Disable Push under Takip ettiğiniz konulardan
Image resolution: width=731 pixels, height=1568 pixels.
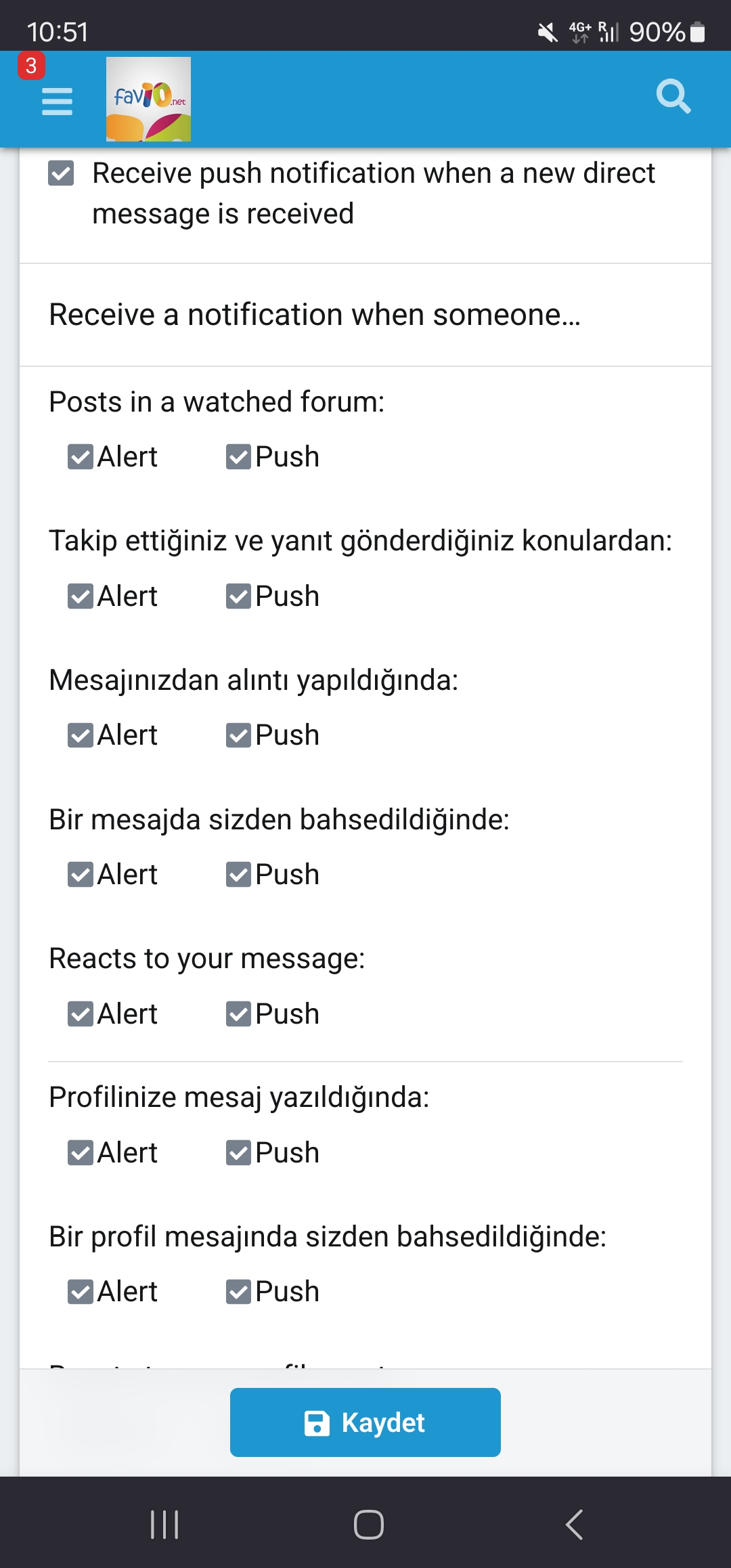238,596
